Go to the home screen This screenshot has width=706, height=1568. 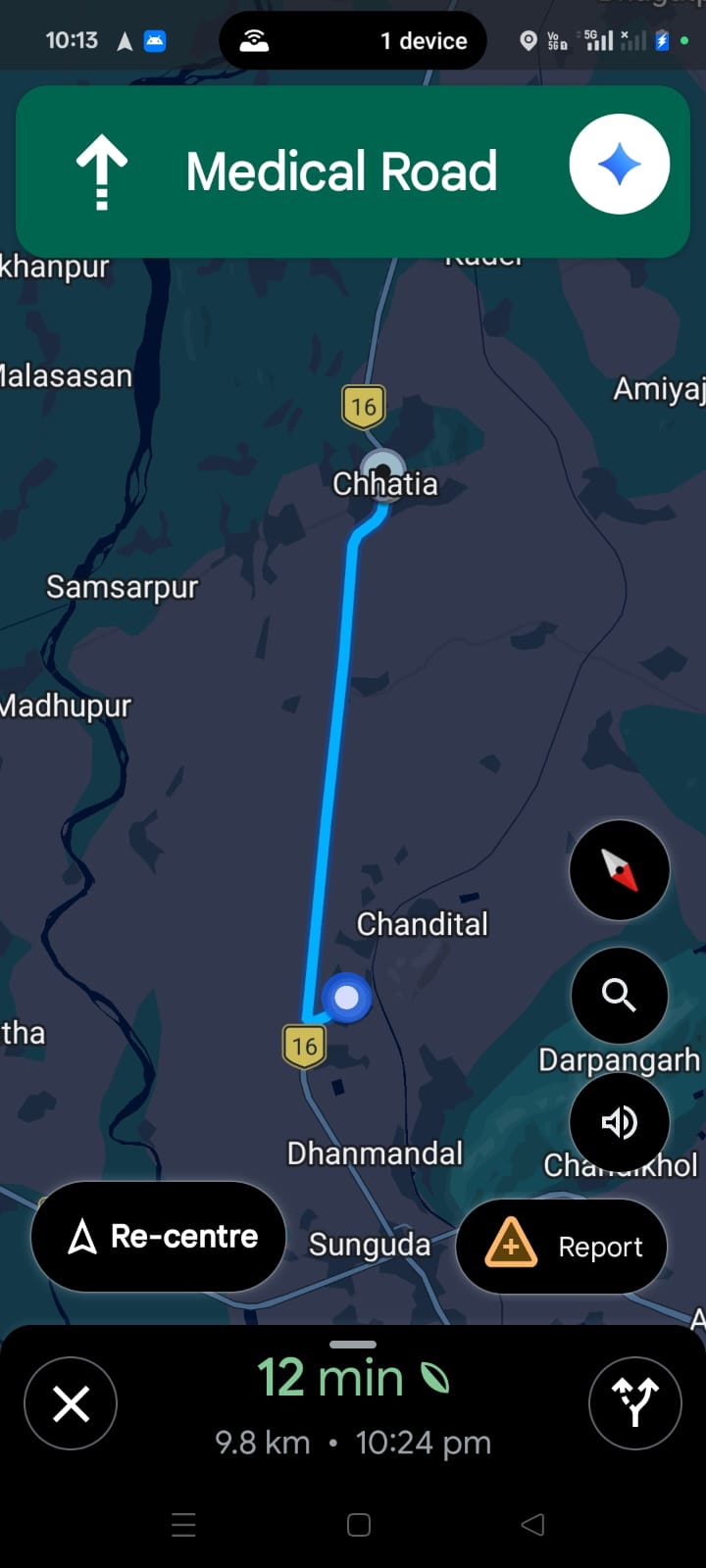tap(359, 1524)
